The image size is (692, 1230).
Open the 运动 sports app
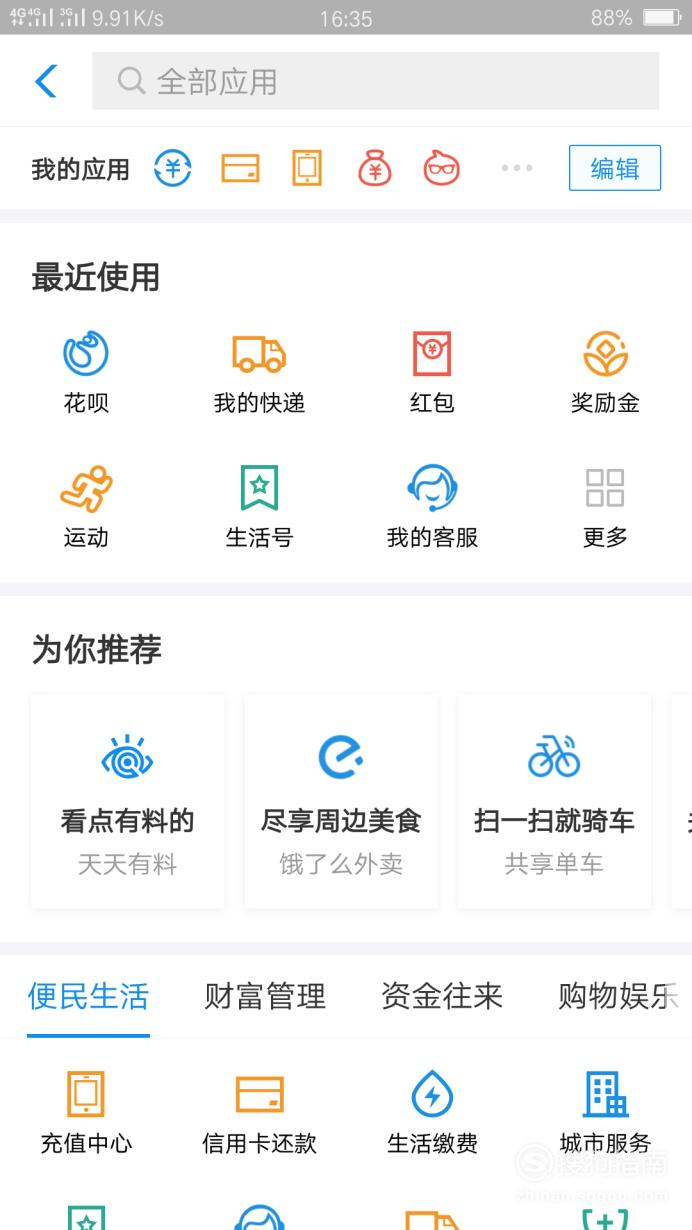pyautogui.click(x=86, y=507)
